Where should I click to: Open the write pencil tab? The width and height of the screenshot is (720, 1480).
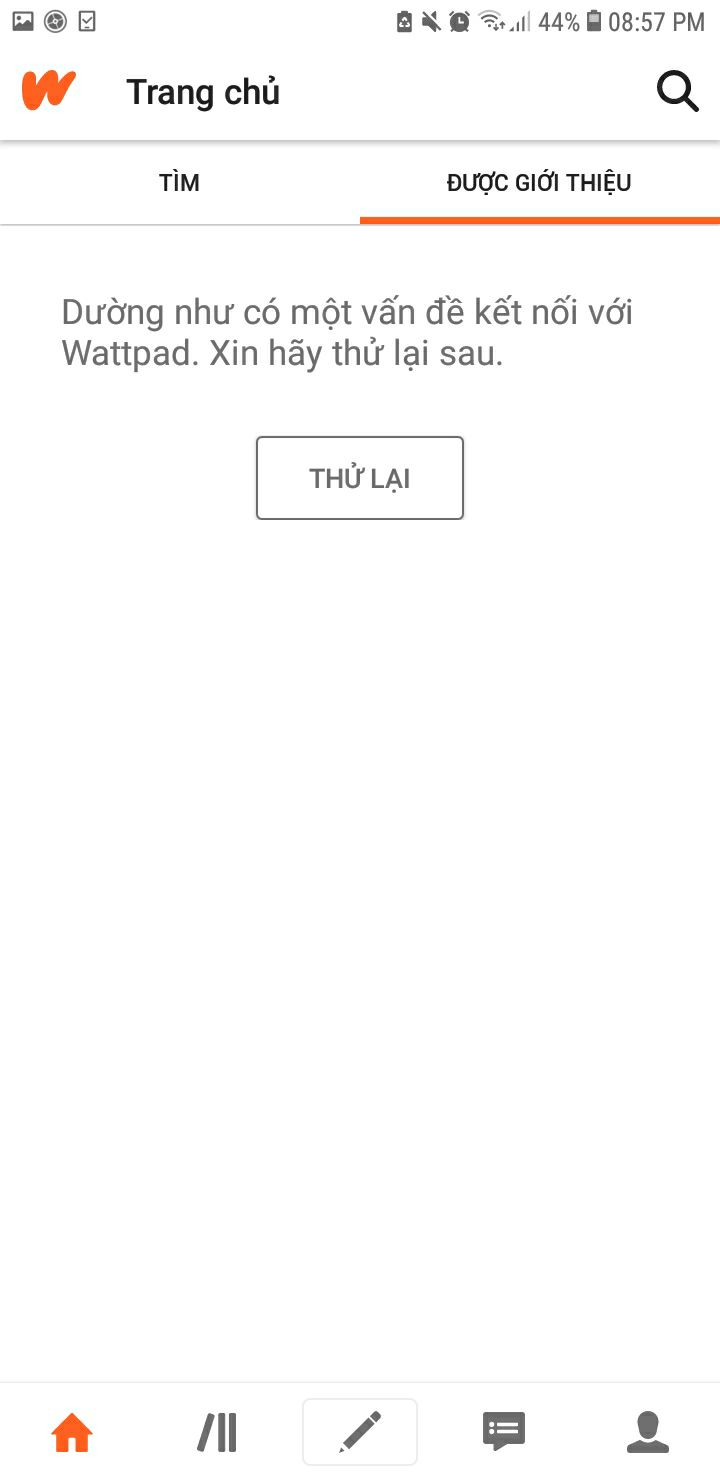tap(360, 1432)
